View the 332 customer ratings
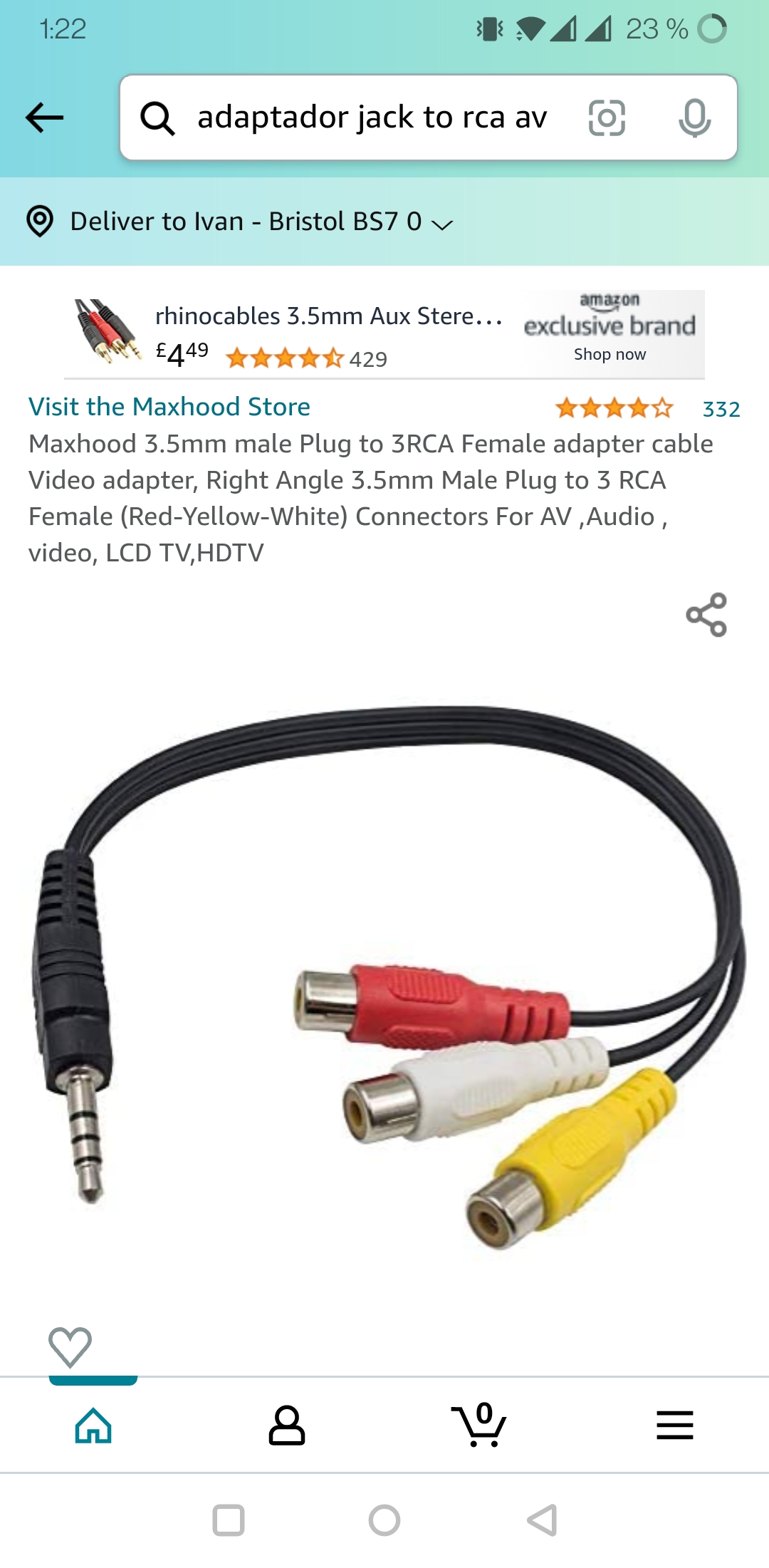 (x=648, y=408)
